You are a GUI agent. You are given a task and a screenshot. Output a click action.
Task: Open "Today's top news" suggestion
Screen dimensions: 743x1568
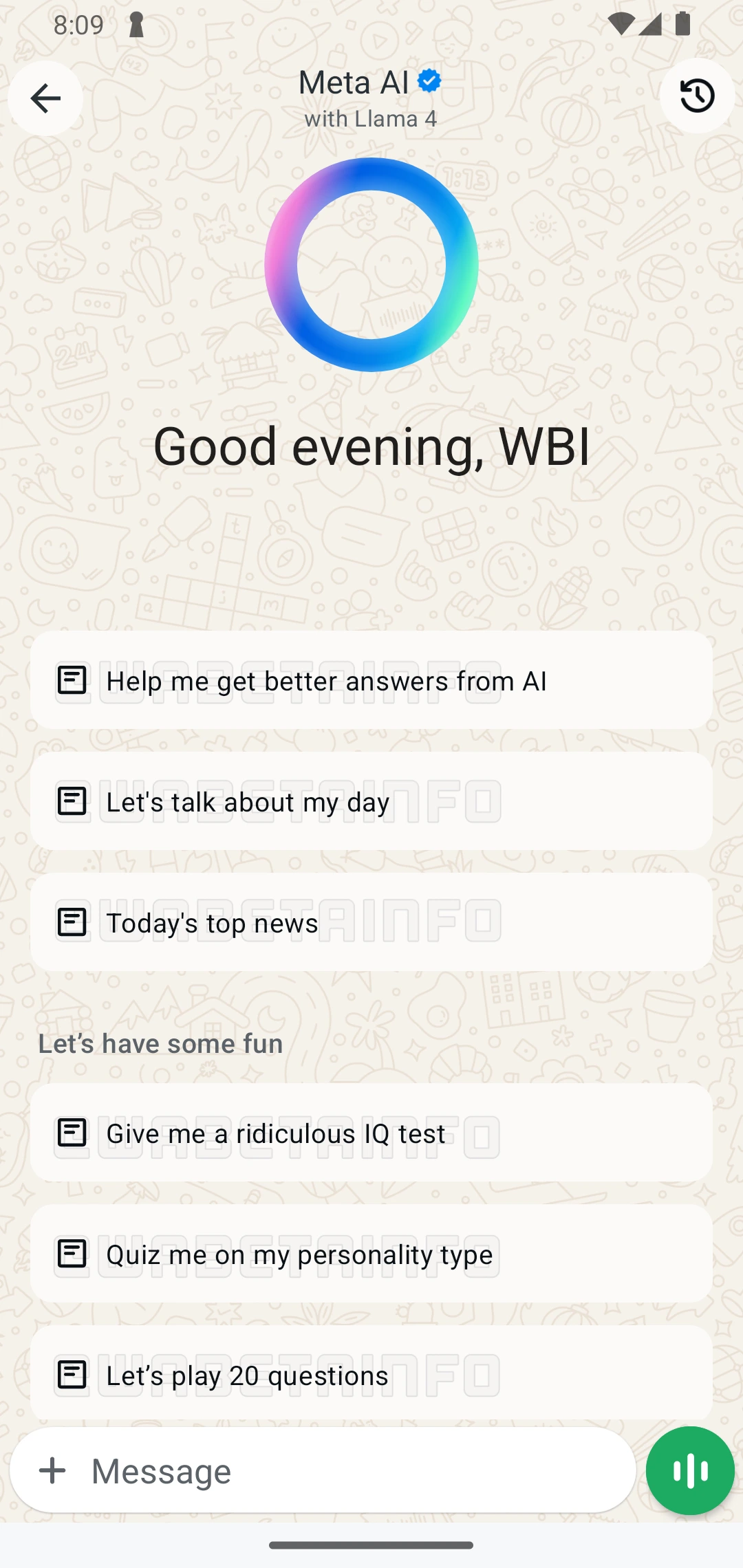tap(371, 923)
